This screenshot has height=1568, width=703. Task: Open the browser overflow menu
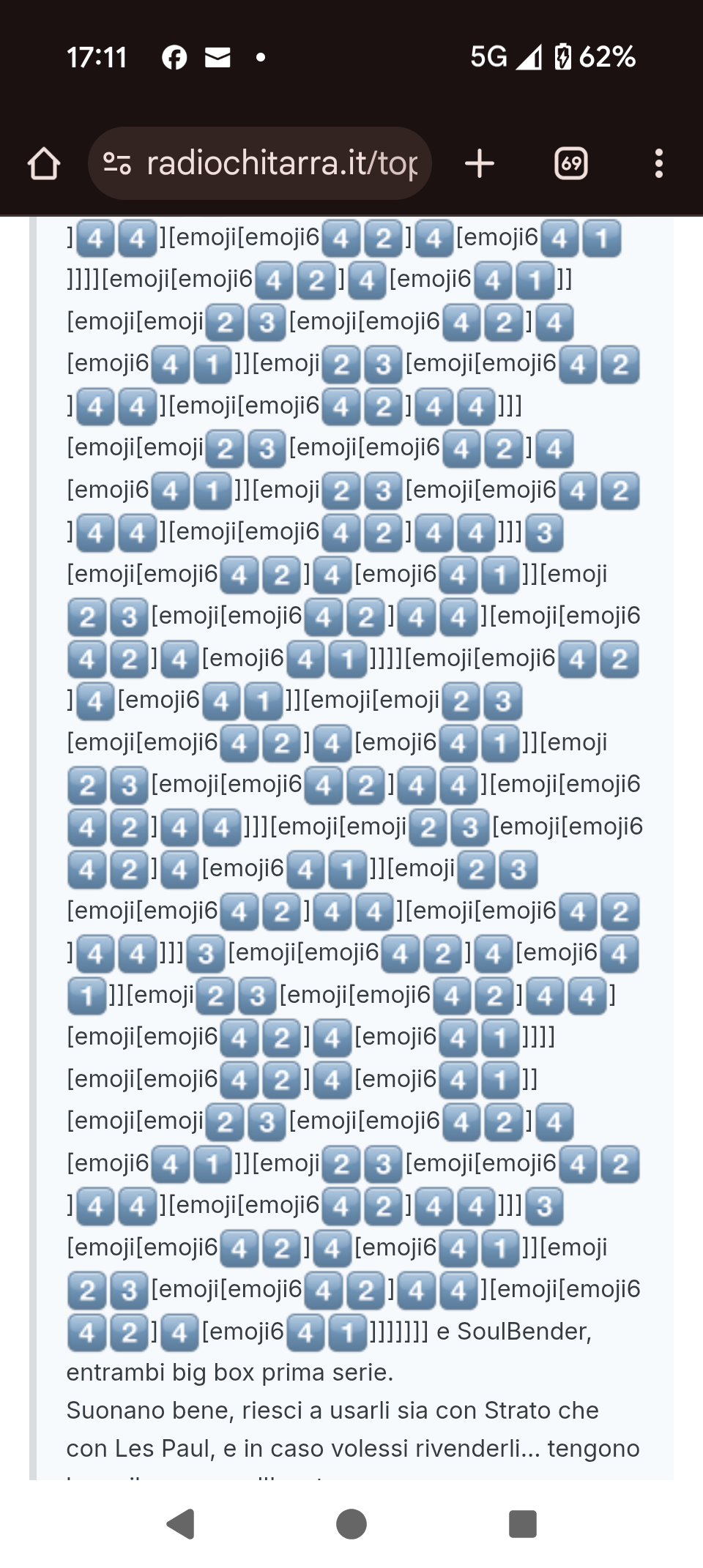(x=659, y=163)
